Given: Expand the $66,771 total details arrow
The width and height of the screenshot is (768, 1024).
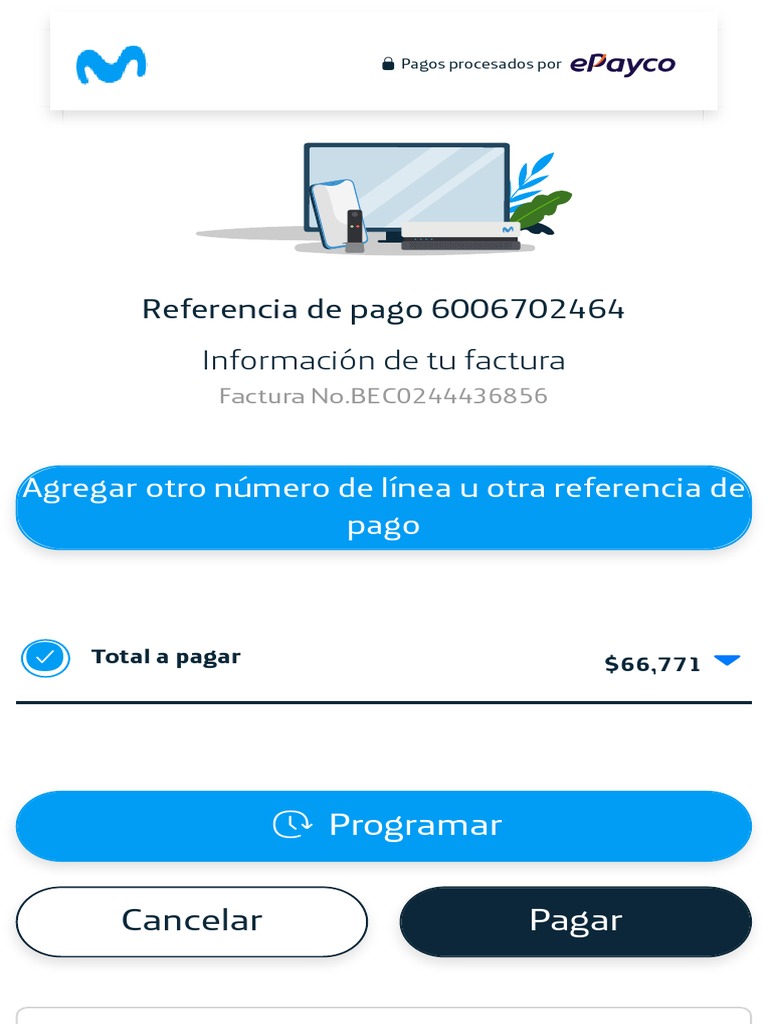Looking at the screenshot, I should pos(727,661).
